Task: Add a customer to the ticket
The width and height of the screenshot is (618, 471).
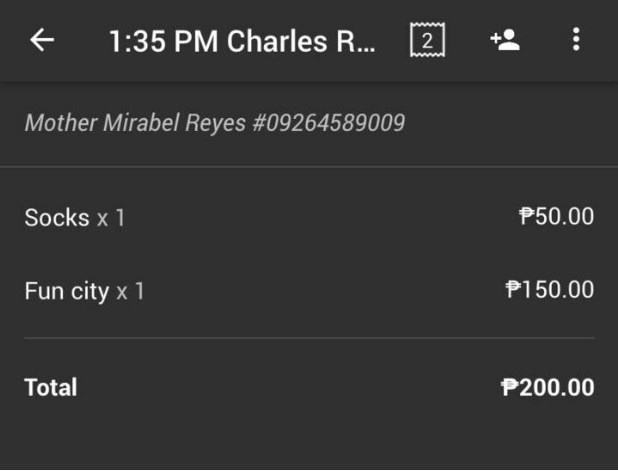Action: coord(504,40)
